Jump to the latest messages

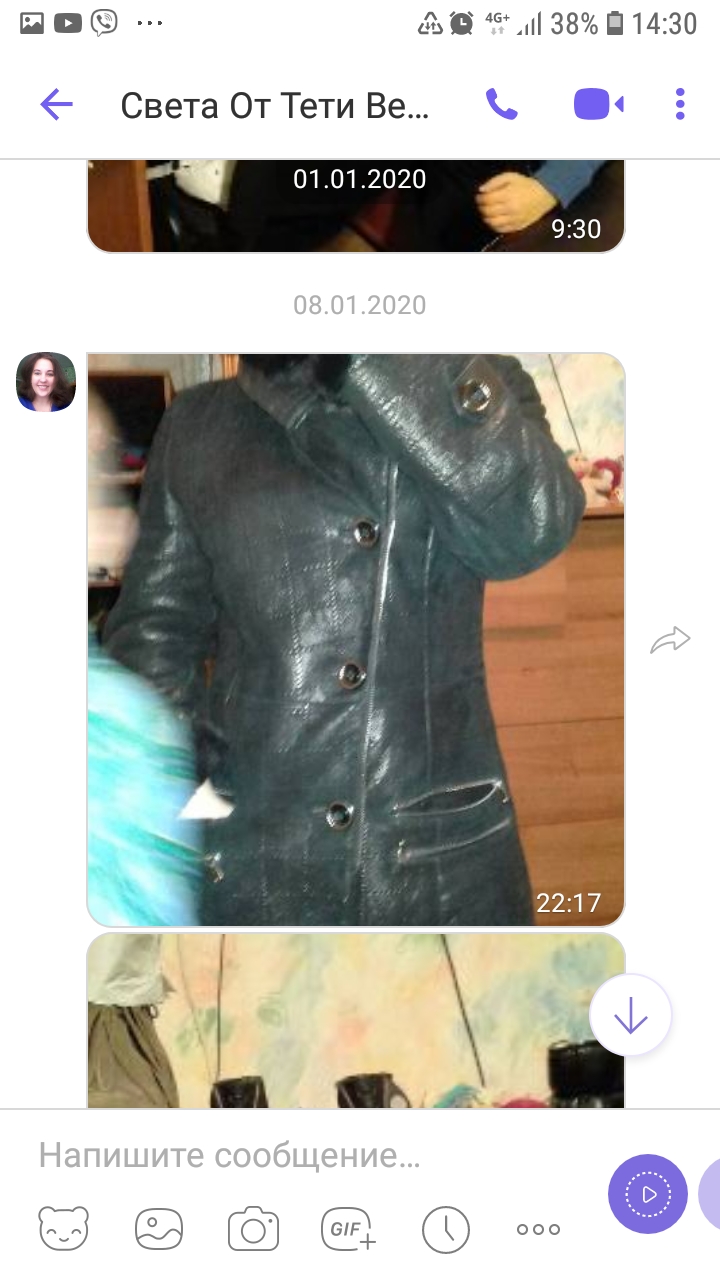(631, 1016)
